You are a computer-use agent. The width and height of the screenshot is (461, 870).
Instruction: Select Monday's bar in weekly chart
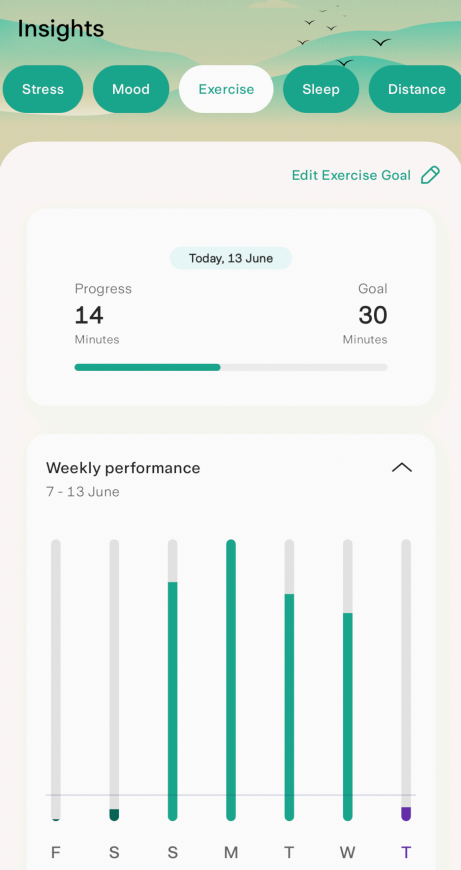[x=231, y=680]
